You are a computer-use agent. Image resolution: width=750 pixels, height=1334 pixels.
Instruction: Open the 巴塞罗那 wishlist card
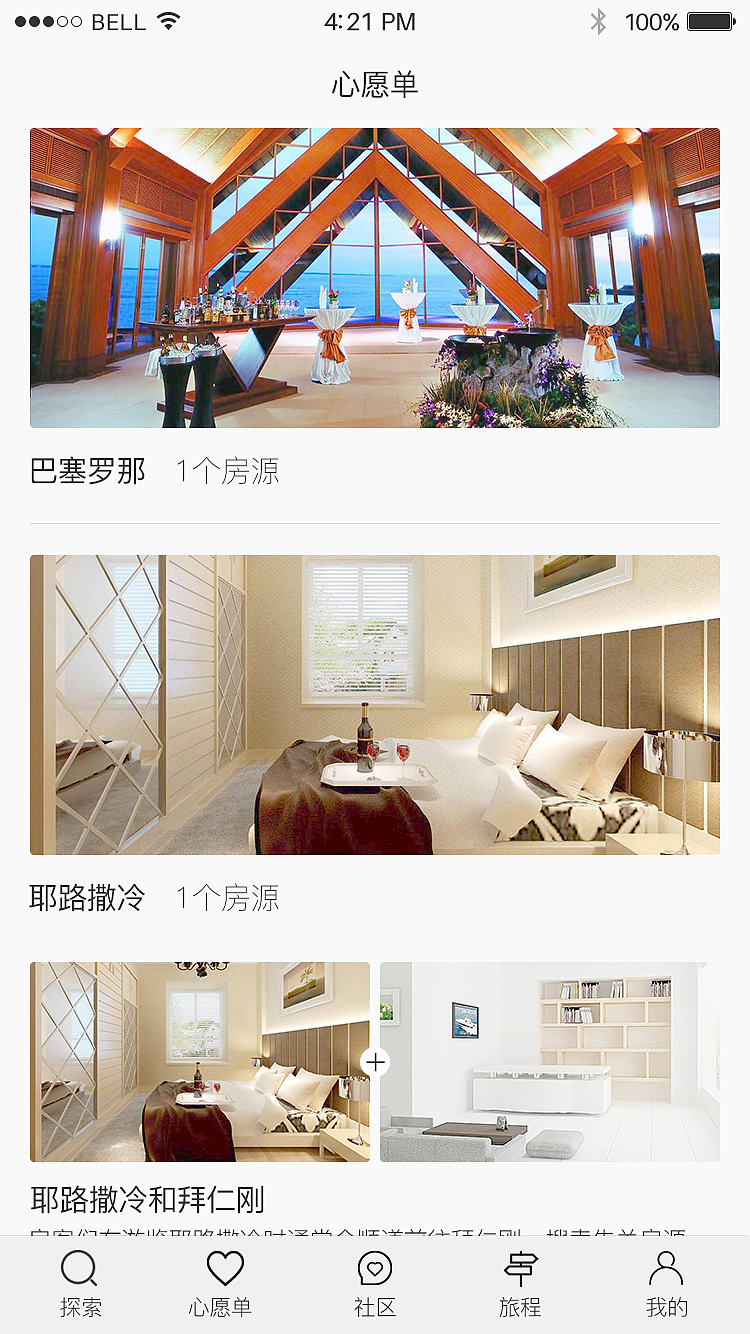coord(375,278)
